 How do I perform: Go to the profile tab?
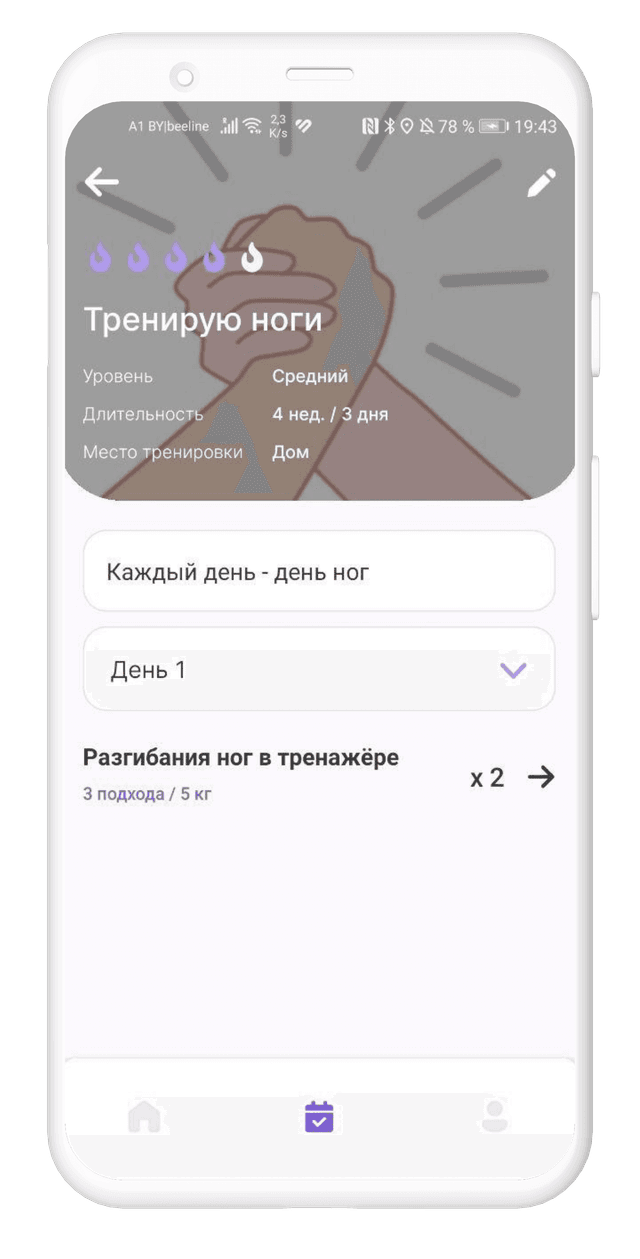(x=493, y=1116)
